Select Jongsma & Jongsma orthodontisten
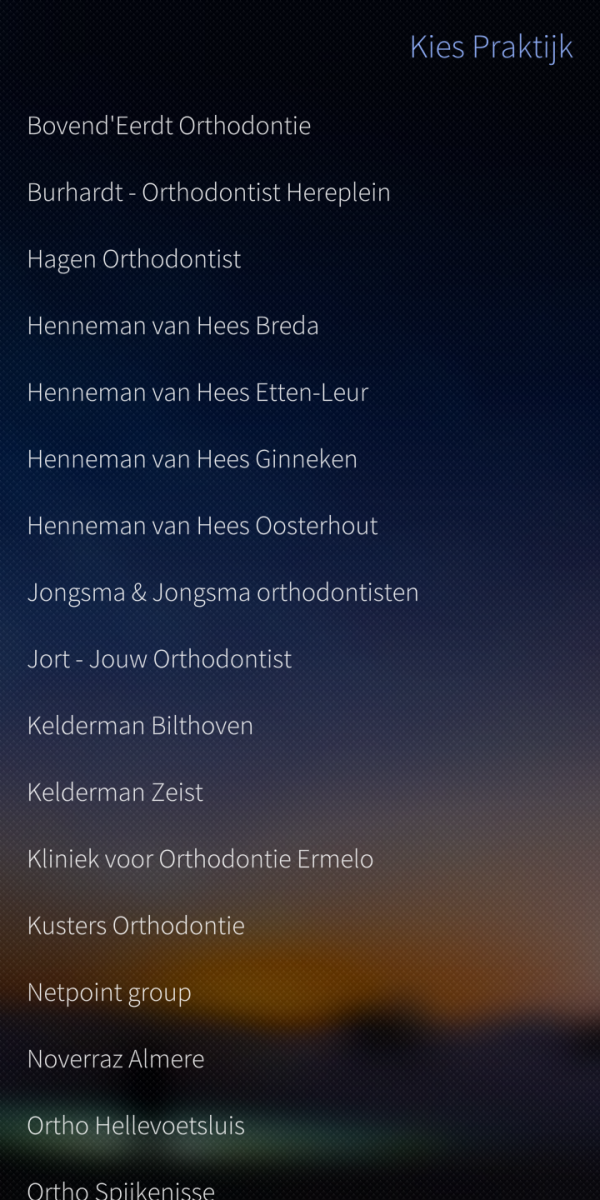This screenshot has height=1200, width=600. point(222,592)
